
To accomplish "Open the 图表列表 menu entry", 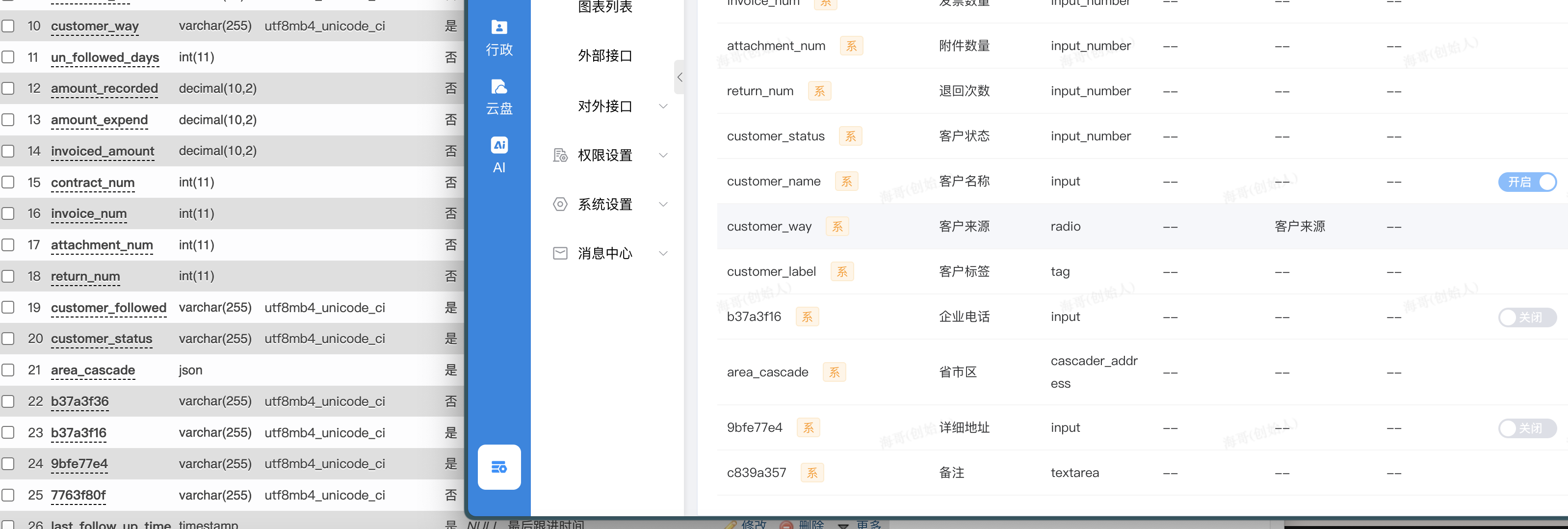I will [604, 7].
